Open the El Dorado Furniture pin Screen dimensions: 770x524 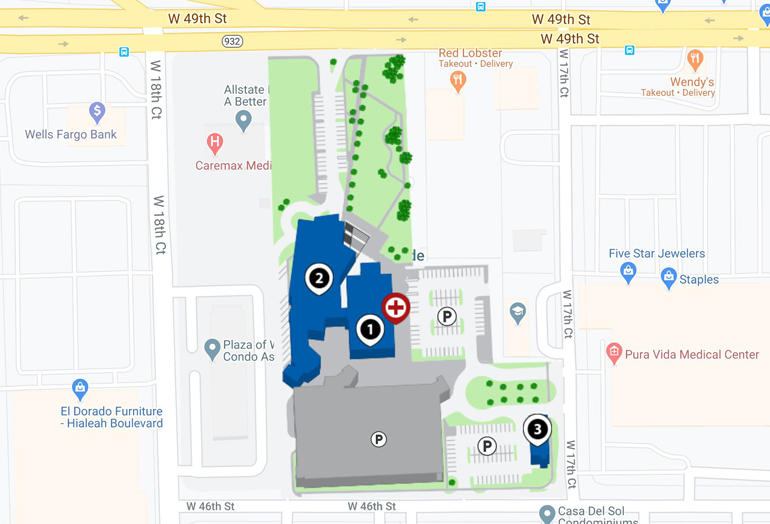[81, 388]
